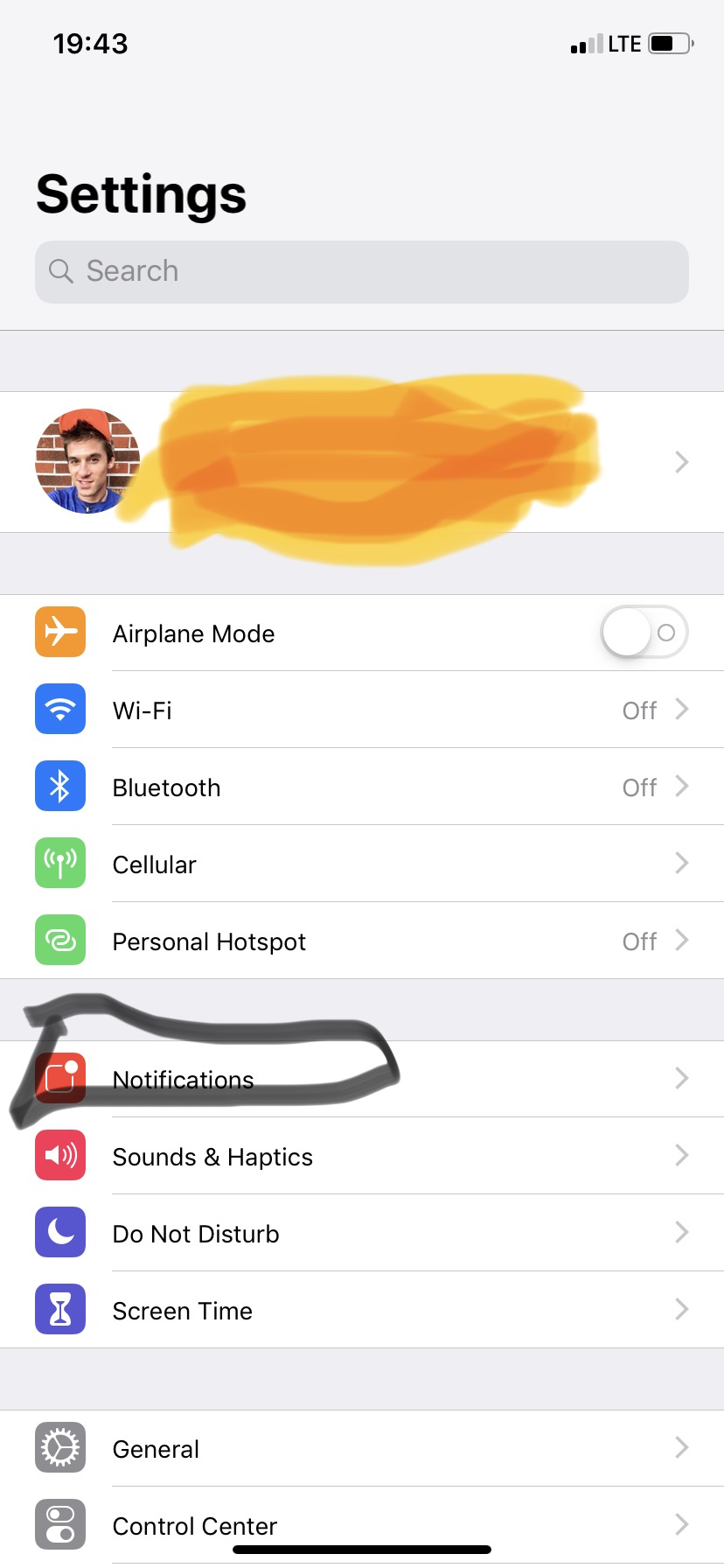Viewport: 724px width, 1568px height.
Task: Open Sounds & Haptics
Action: [362, 1156]
